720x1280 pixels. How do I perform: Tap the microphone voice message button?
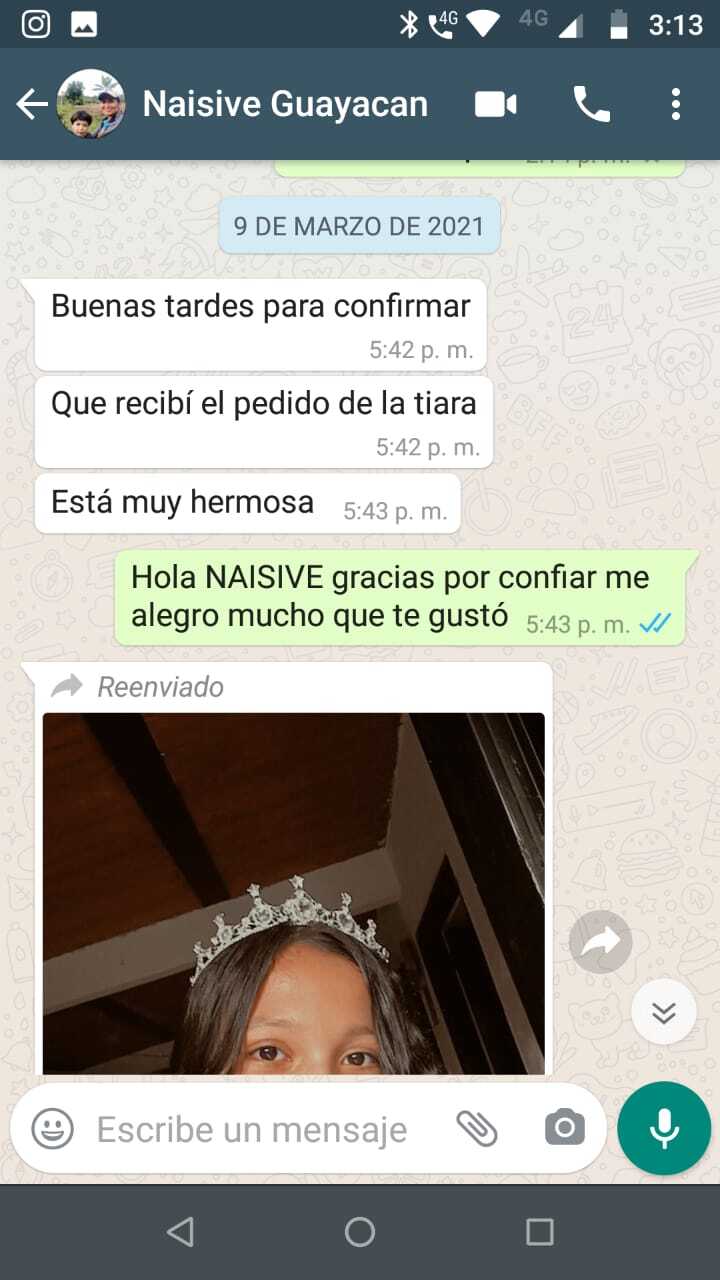click(x=664, y=1129)
